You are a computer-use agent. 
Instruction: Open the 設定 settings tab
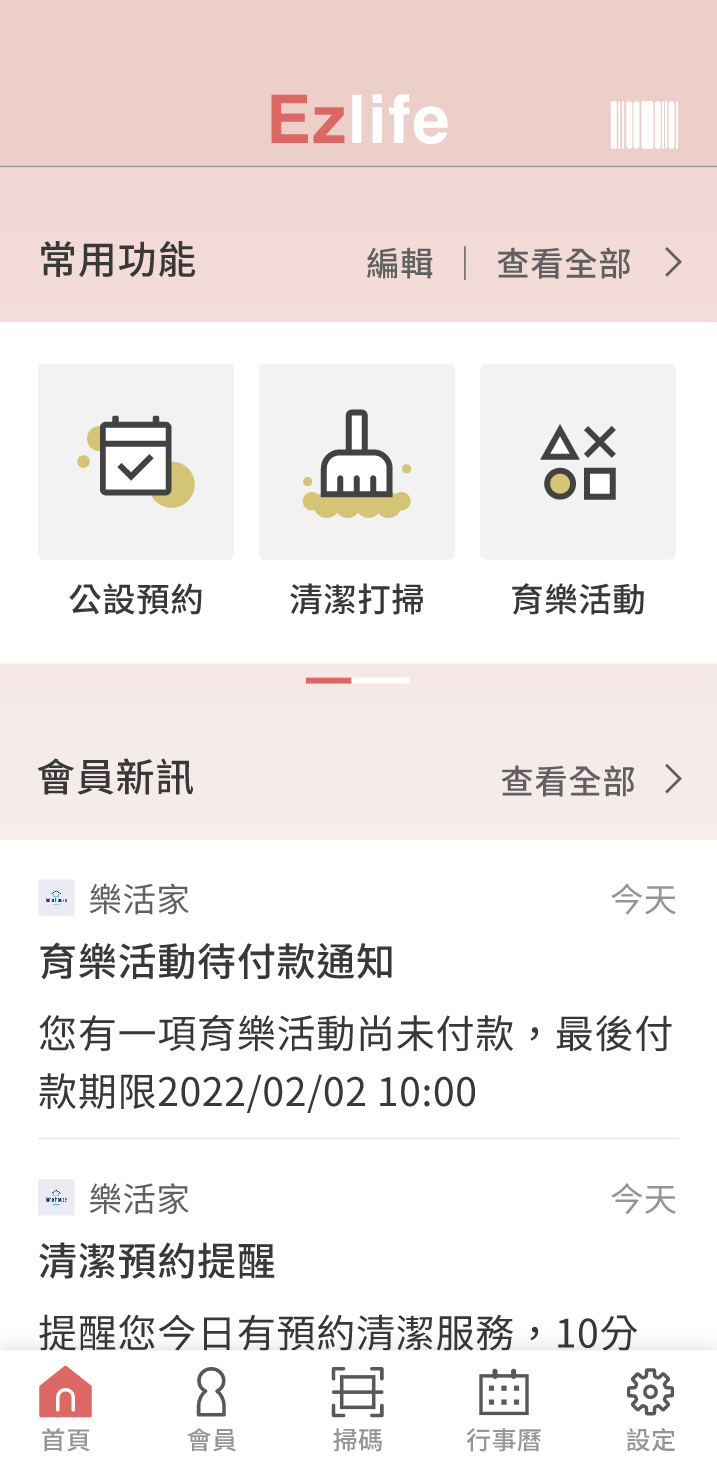tap(651, 1410)
